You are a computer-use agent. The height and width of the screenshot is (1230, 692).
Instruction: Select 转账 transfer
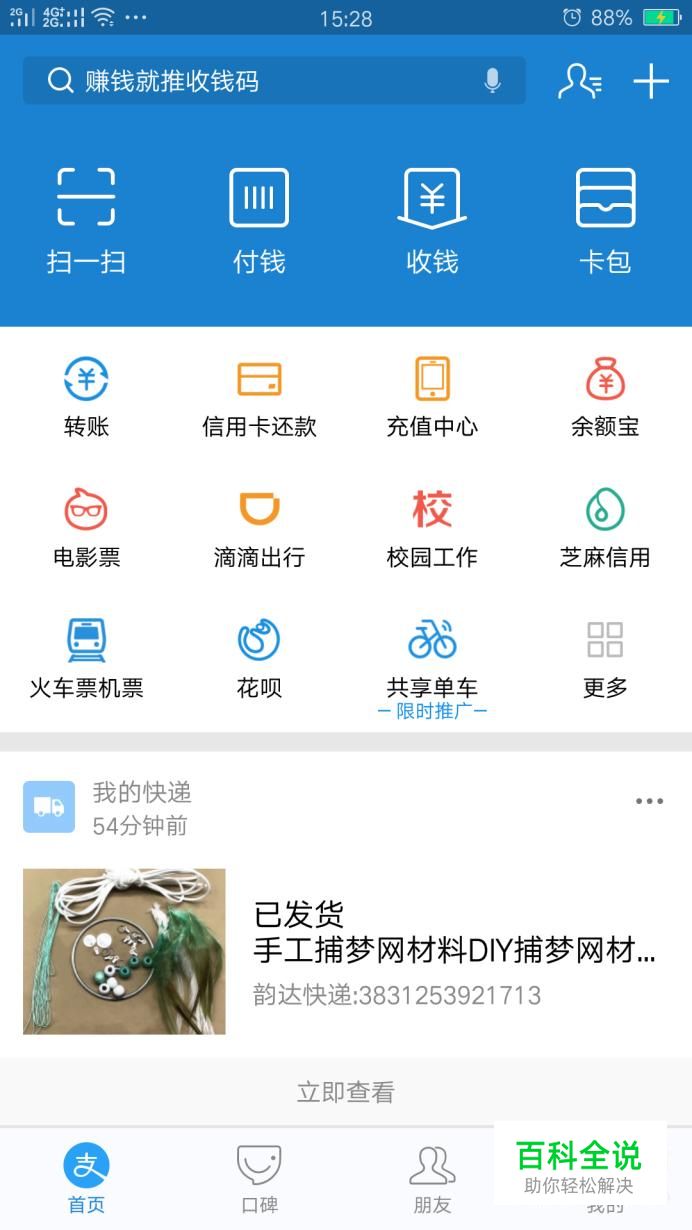(x=86, y=397)
